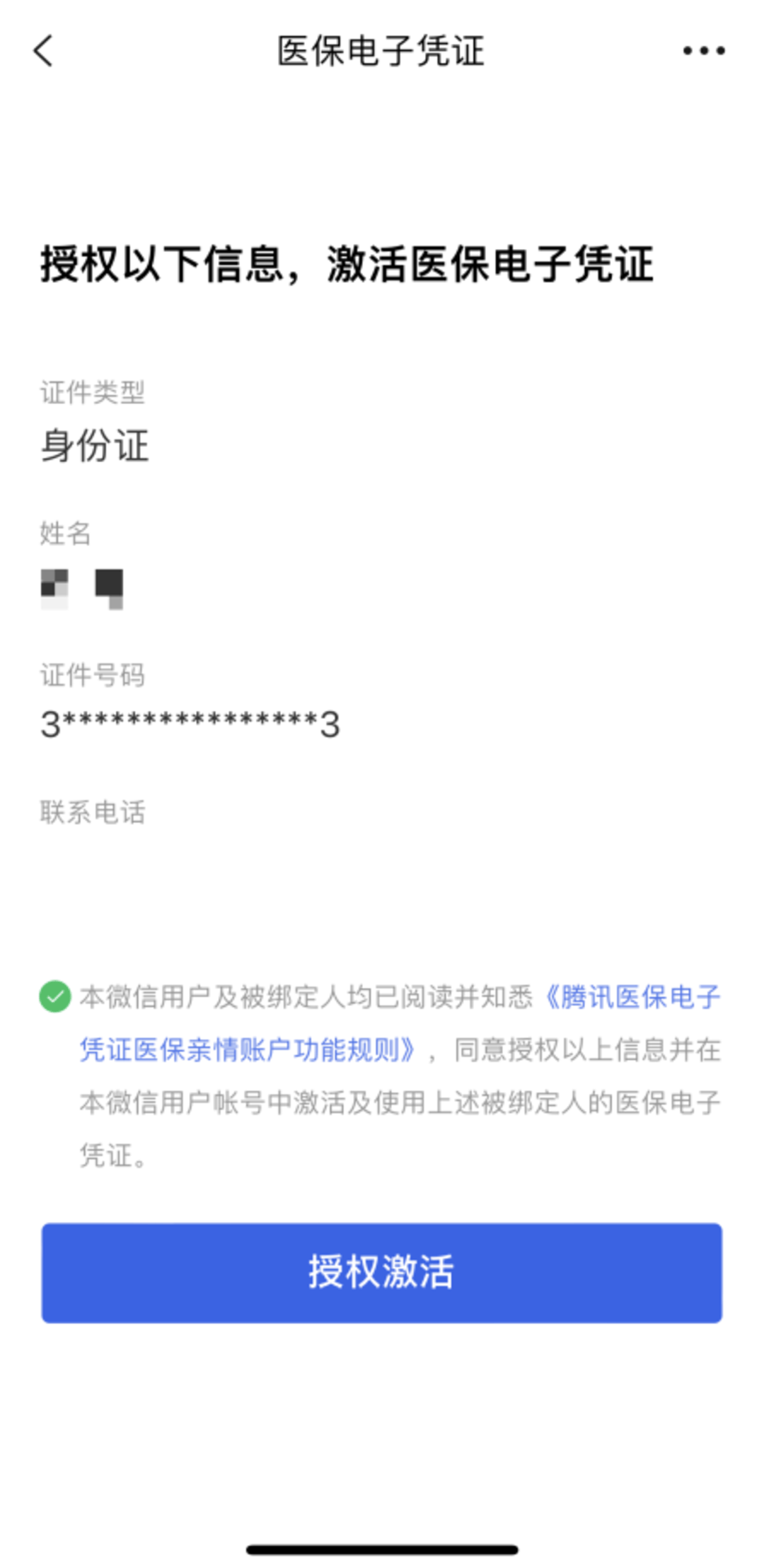764x1568 pixels.
Task: Open the three-dot more options menu
Action: tap(704, 51)
